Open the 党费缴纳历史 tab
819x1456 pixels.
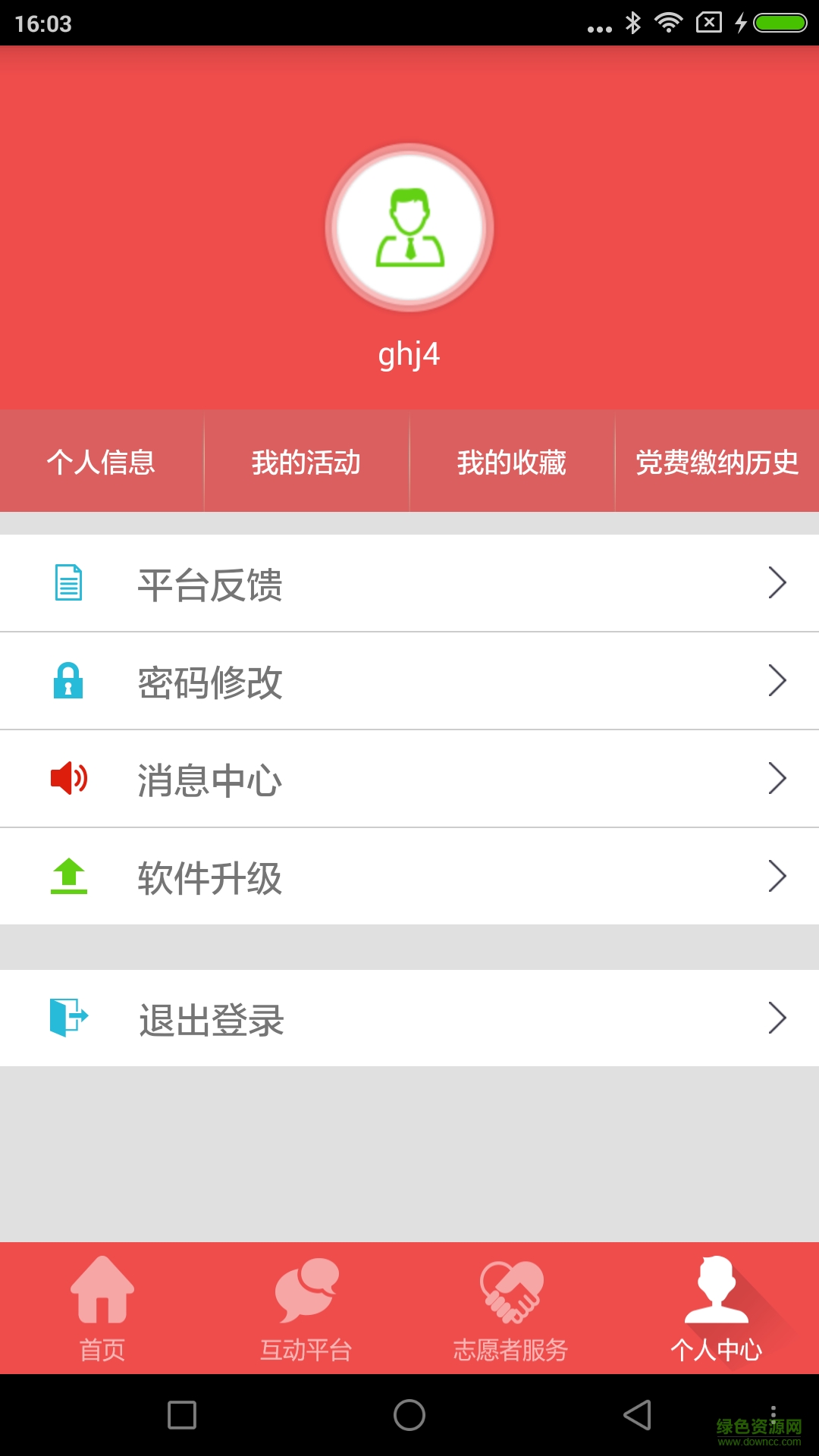tap(717, 461)
